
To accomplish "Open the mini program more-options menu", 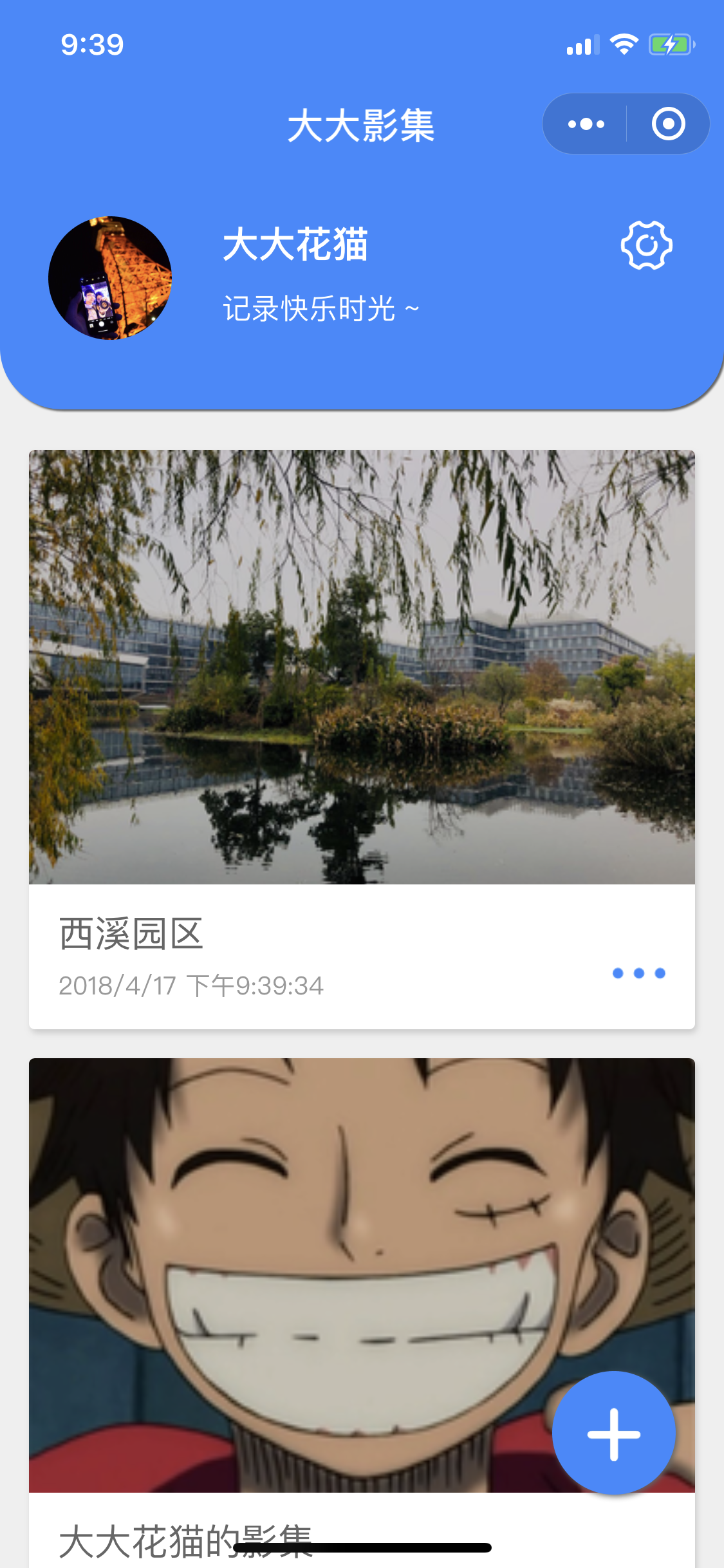I will coord(586,124).
